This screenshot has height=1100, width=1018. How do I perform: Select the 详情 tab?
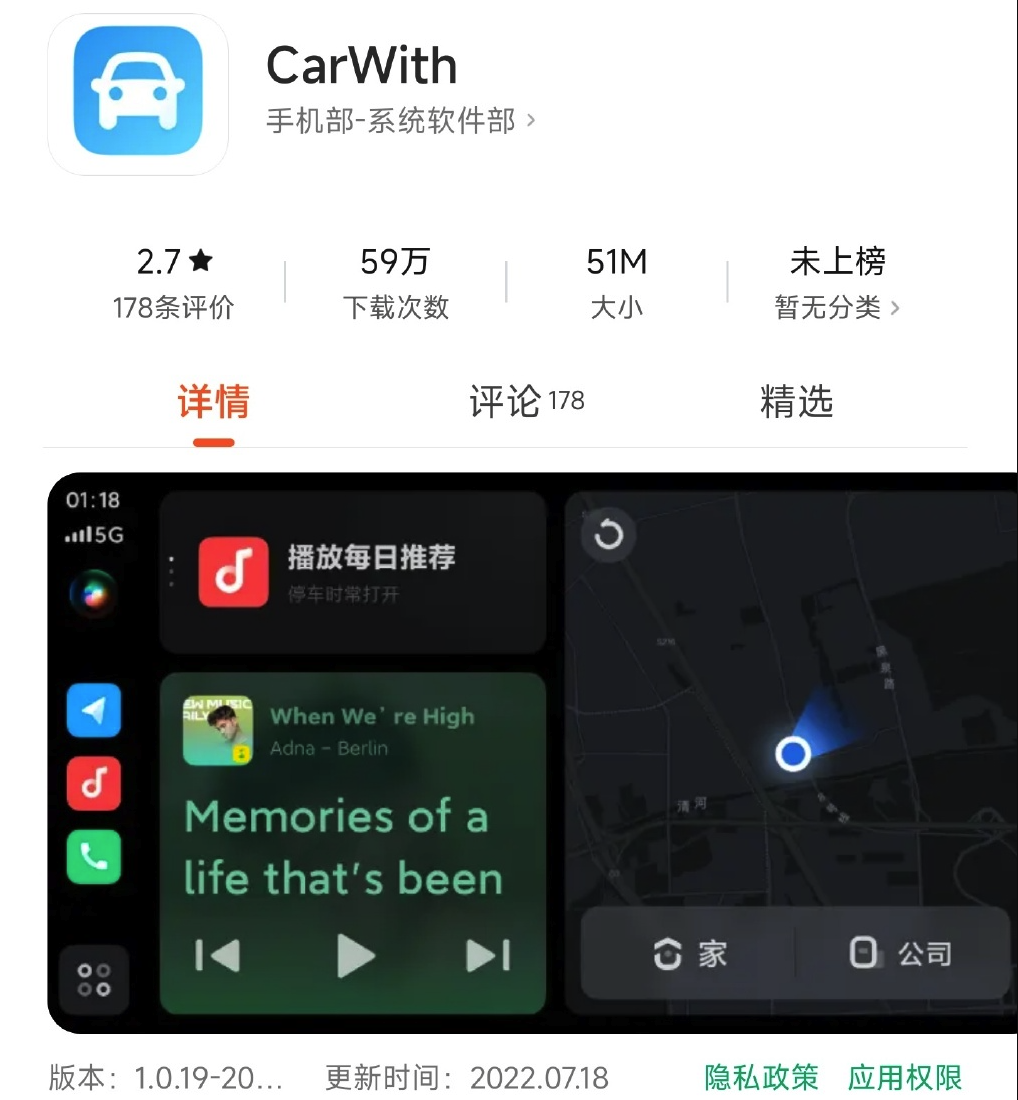pyautogui.click(x=213, y=402)
